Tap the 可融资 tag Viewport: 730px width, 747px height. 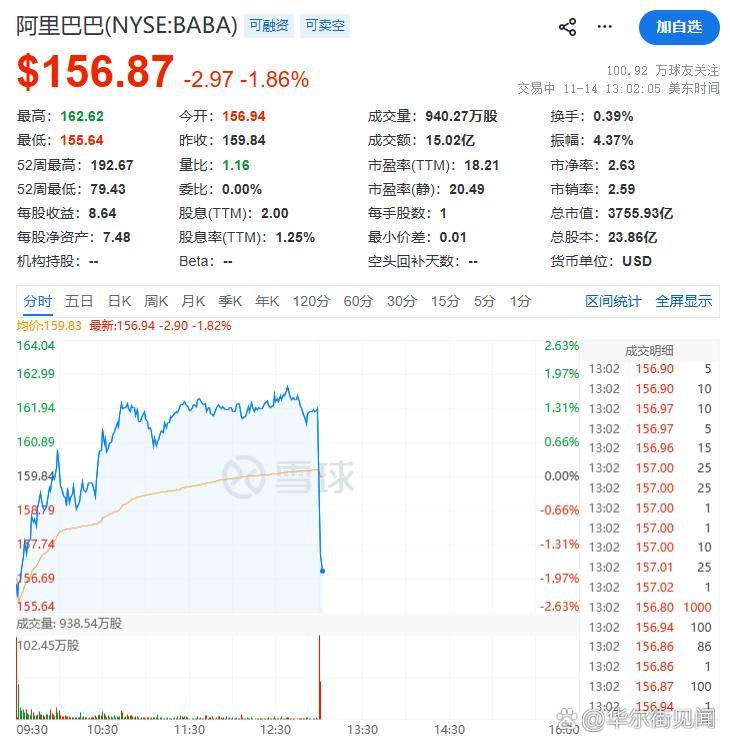268,26
